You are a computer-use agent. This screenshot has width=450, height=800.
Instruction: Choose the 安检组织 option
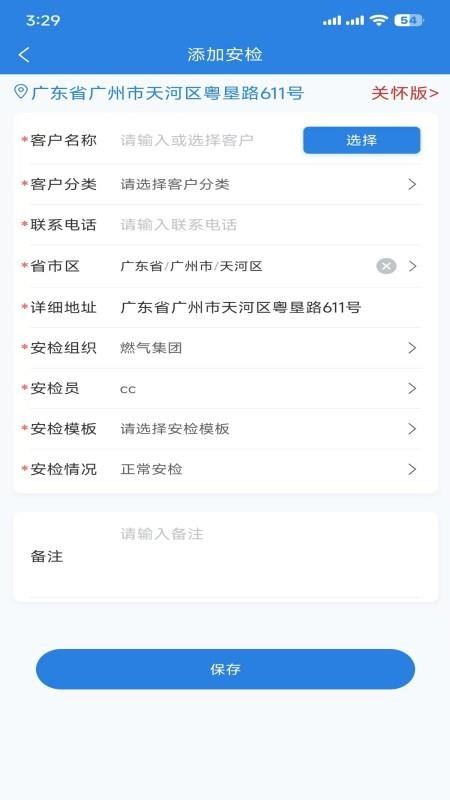(x=225, y=348)
